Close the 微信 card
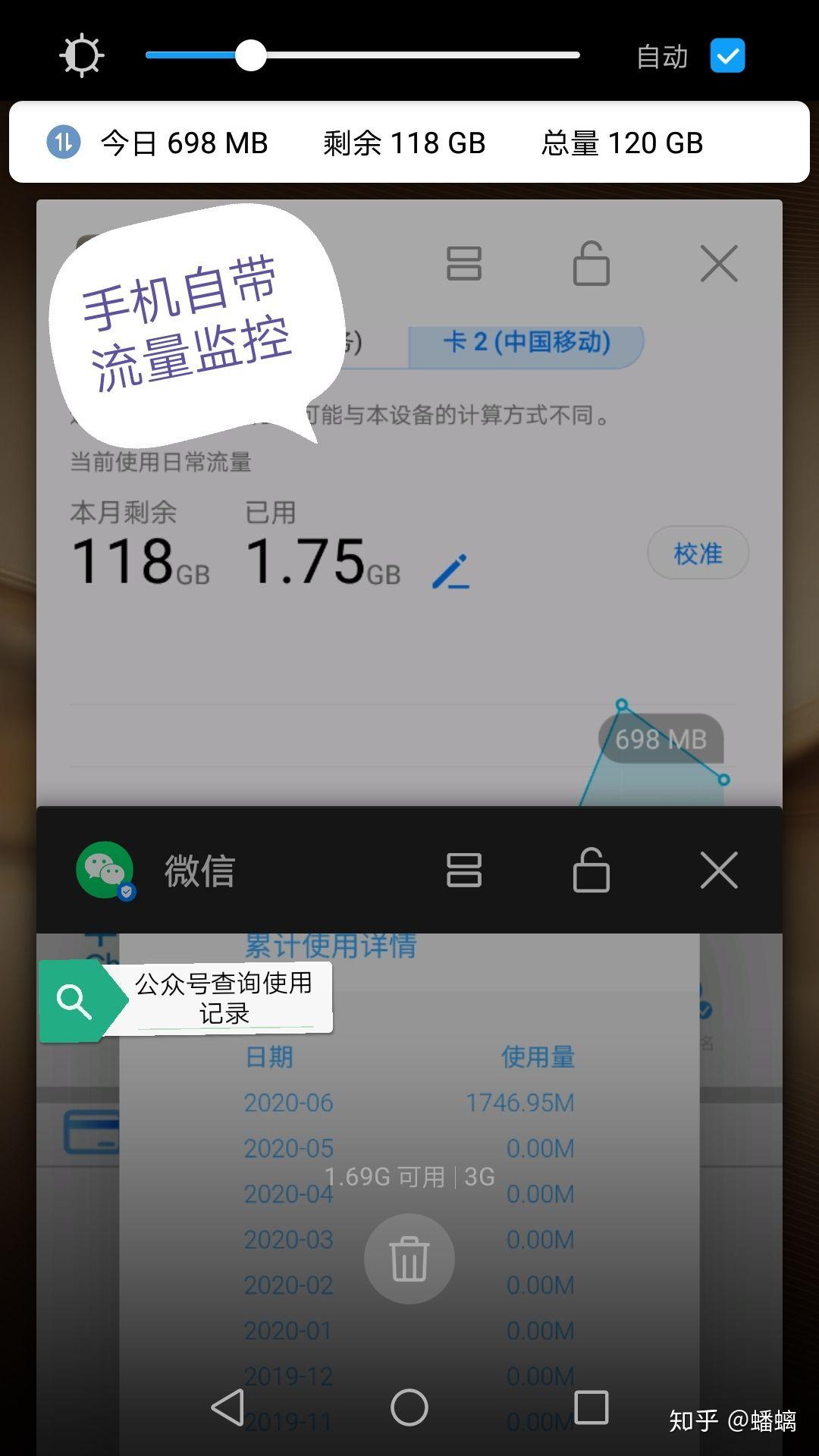Image resolution: width=819 pixels, height=1456 pixels. click(719, 870)
